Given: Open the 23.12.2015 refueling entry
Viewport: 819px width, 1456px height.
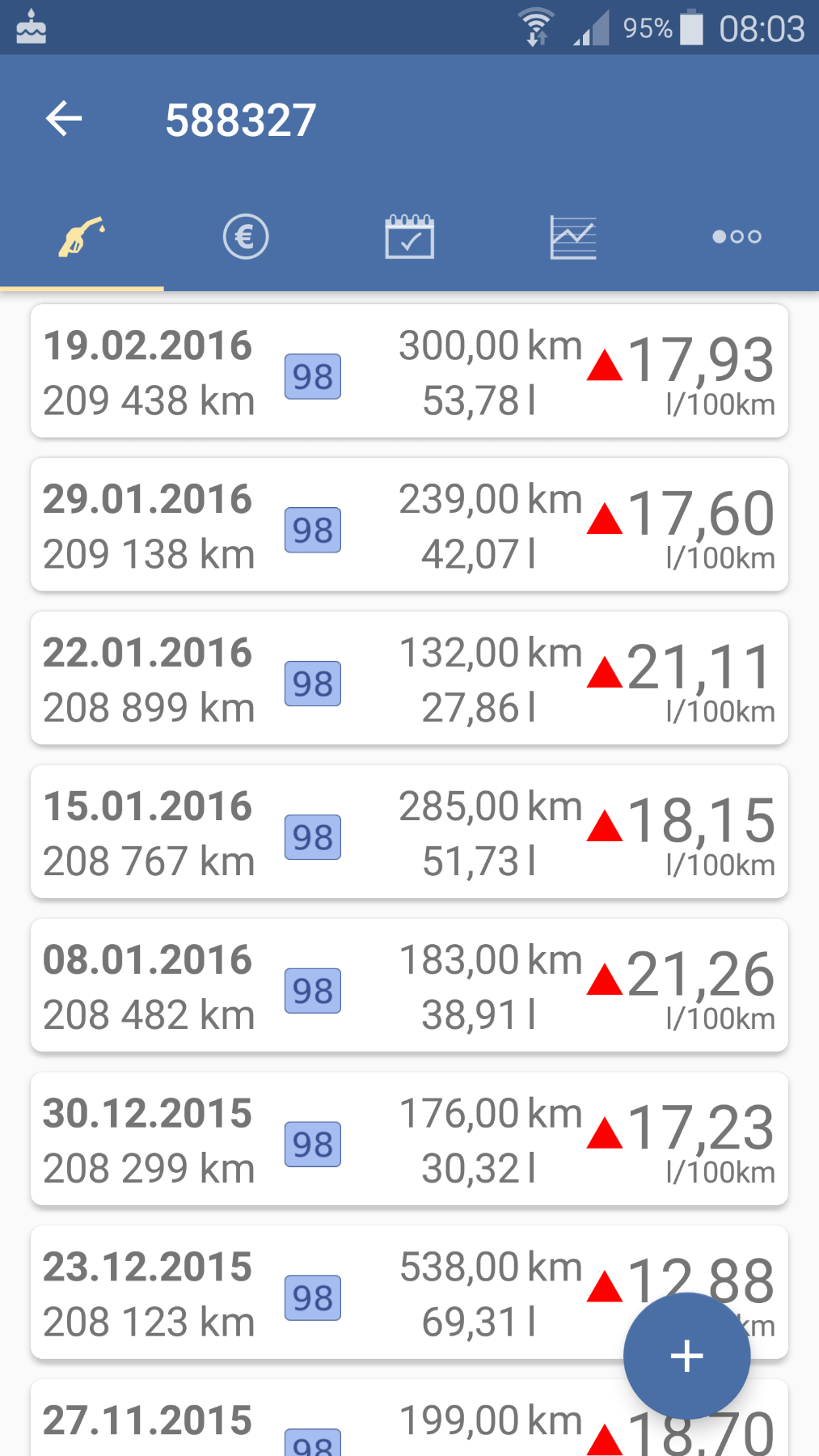Looking at the screenshot, I should coord(323,1293).
